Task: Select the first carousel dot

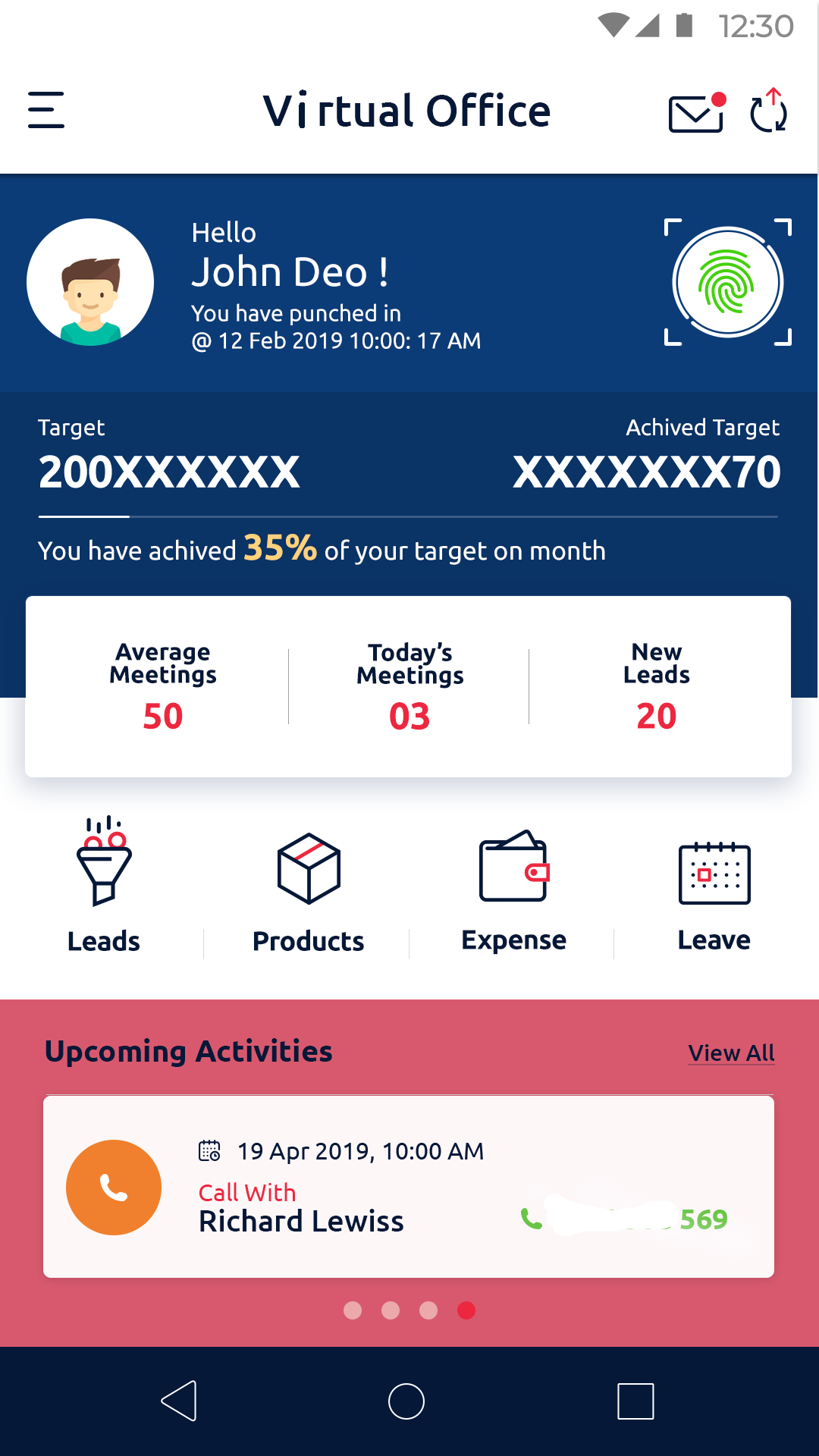Action: pyautogui.click(x=353, y=1310)
